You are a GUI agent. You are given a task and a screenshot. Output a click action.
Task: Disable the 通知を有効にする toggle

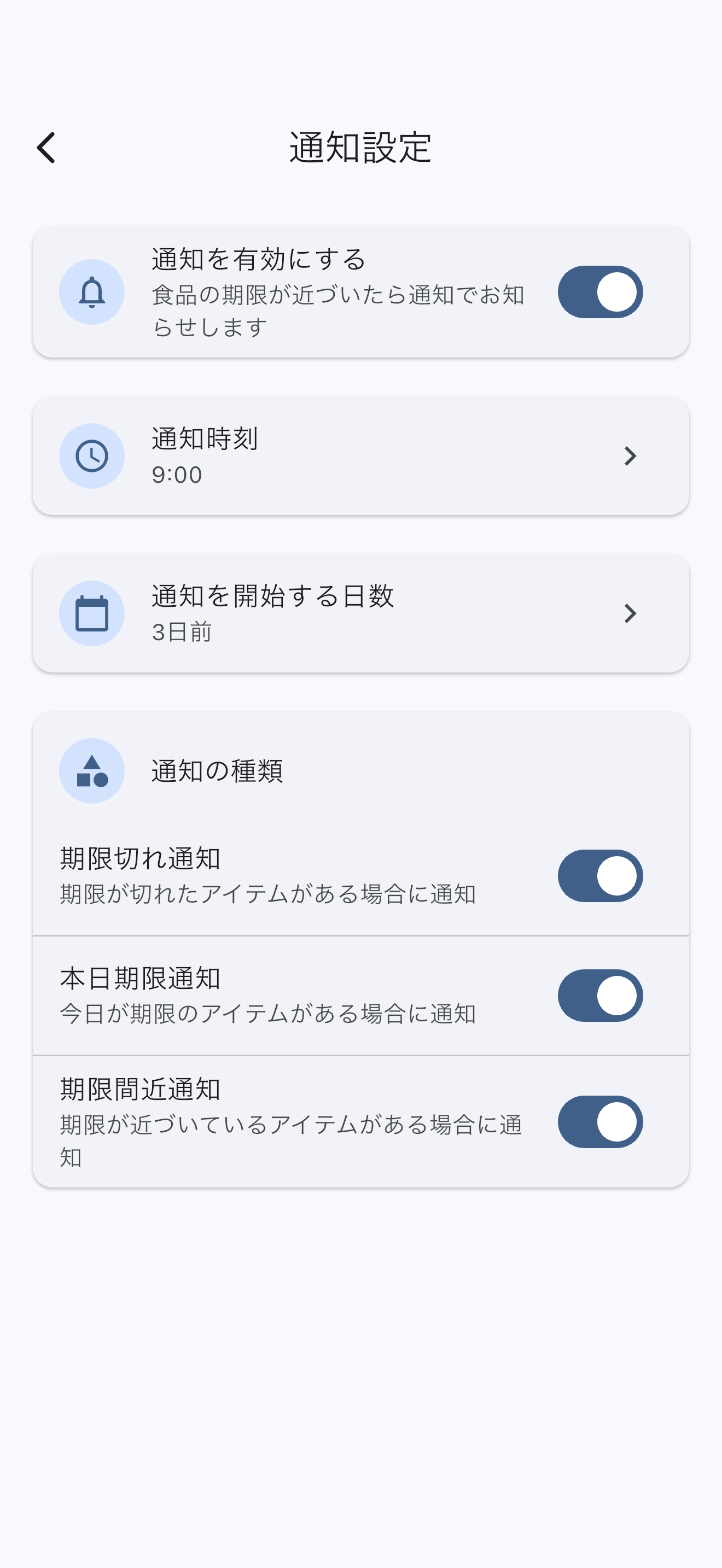coord(599,292)
